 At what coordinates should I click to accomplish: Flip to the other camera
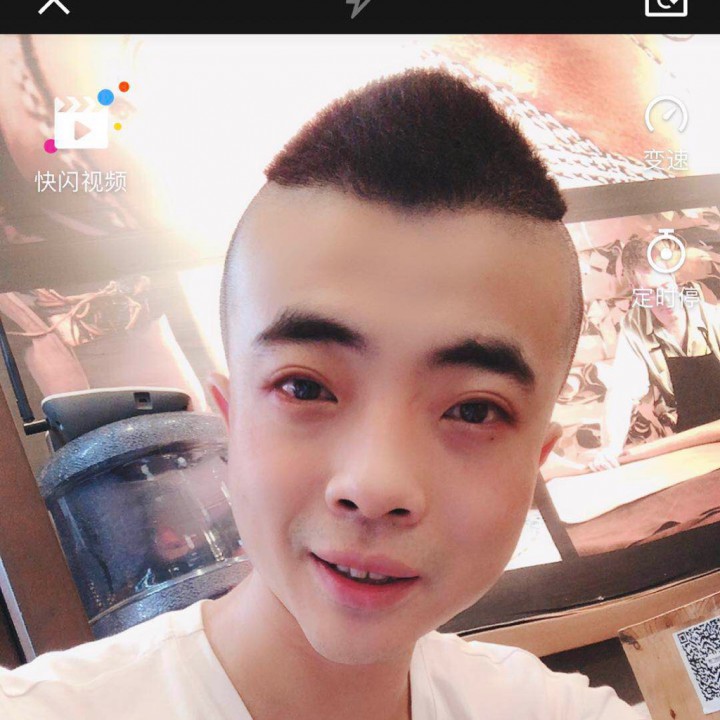(x=666, y=5)
